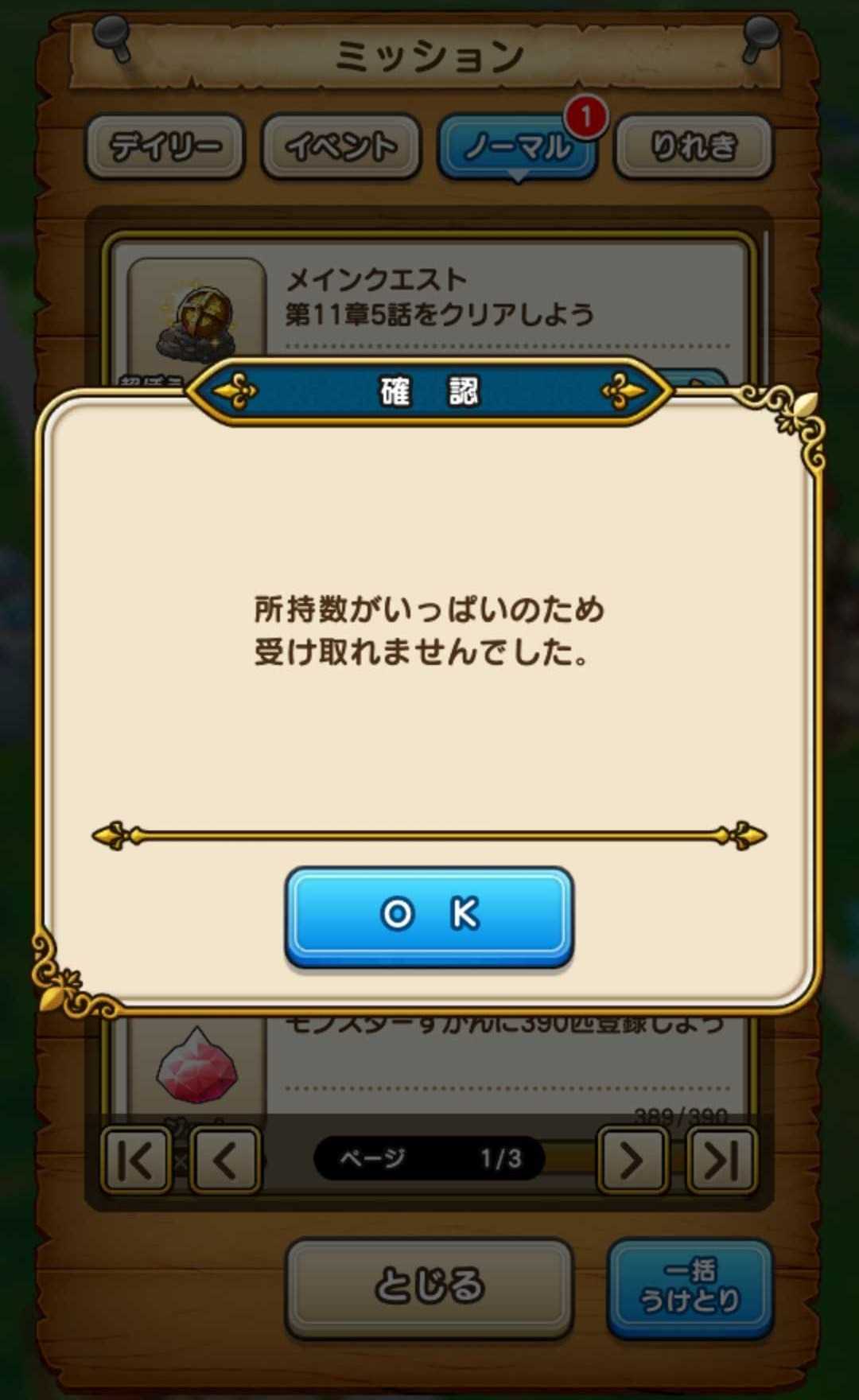859x1400 pixels.
Task: View the りれき history tab
Action: click(694, 146)
